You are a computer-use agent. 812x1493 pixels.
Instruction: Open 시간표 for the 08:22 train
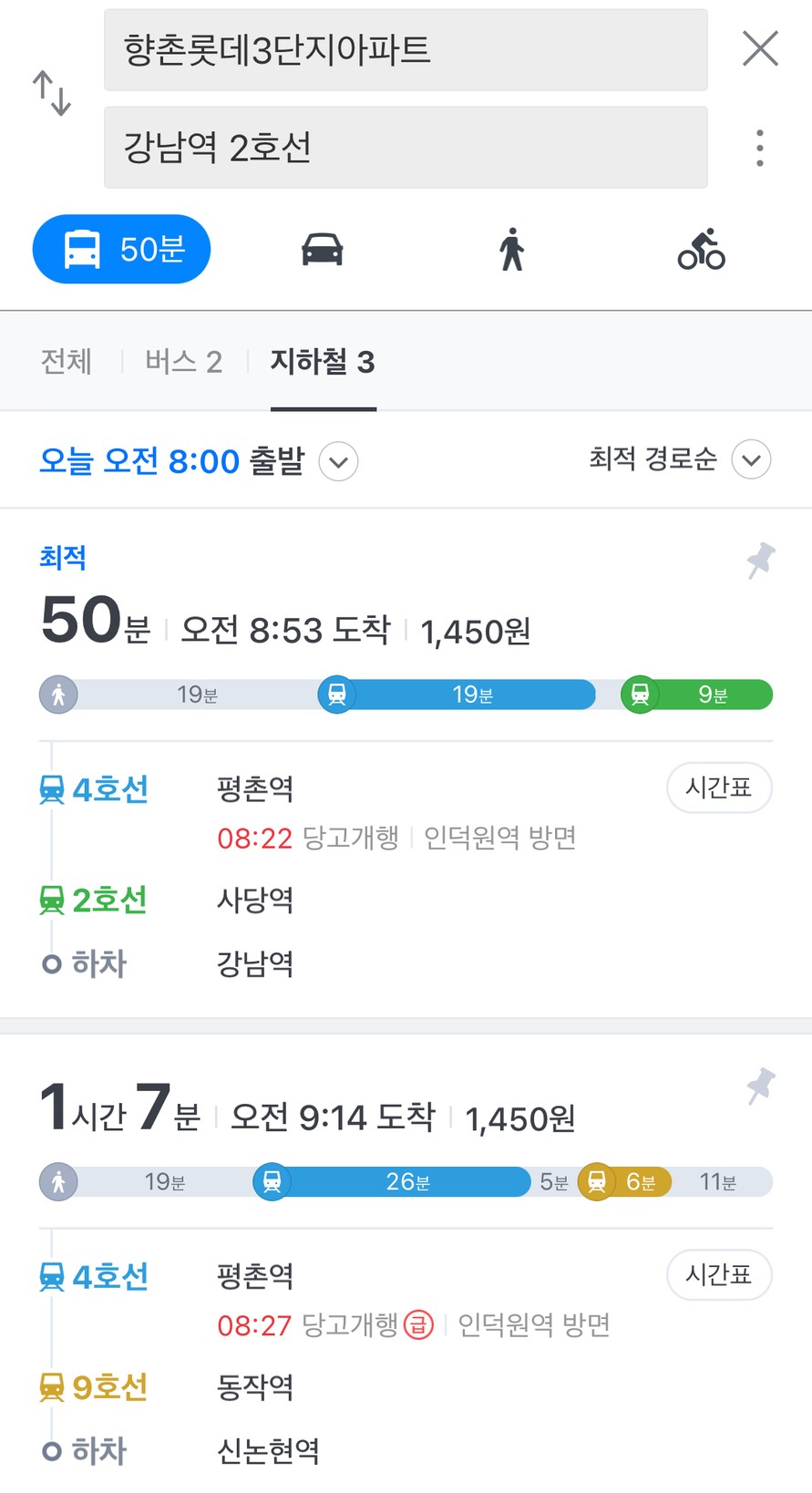point(719,788)
